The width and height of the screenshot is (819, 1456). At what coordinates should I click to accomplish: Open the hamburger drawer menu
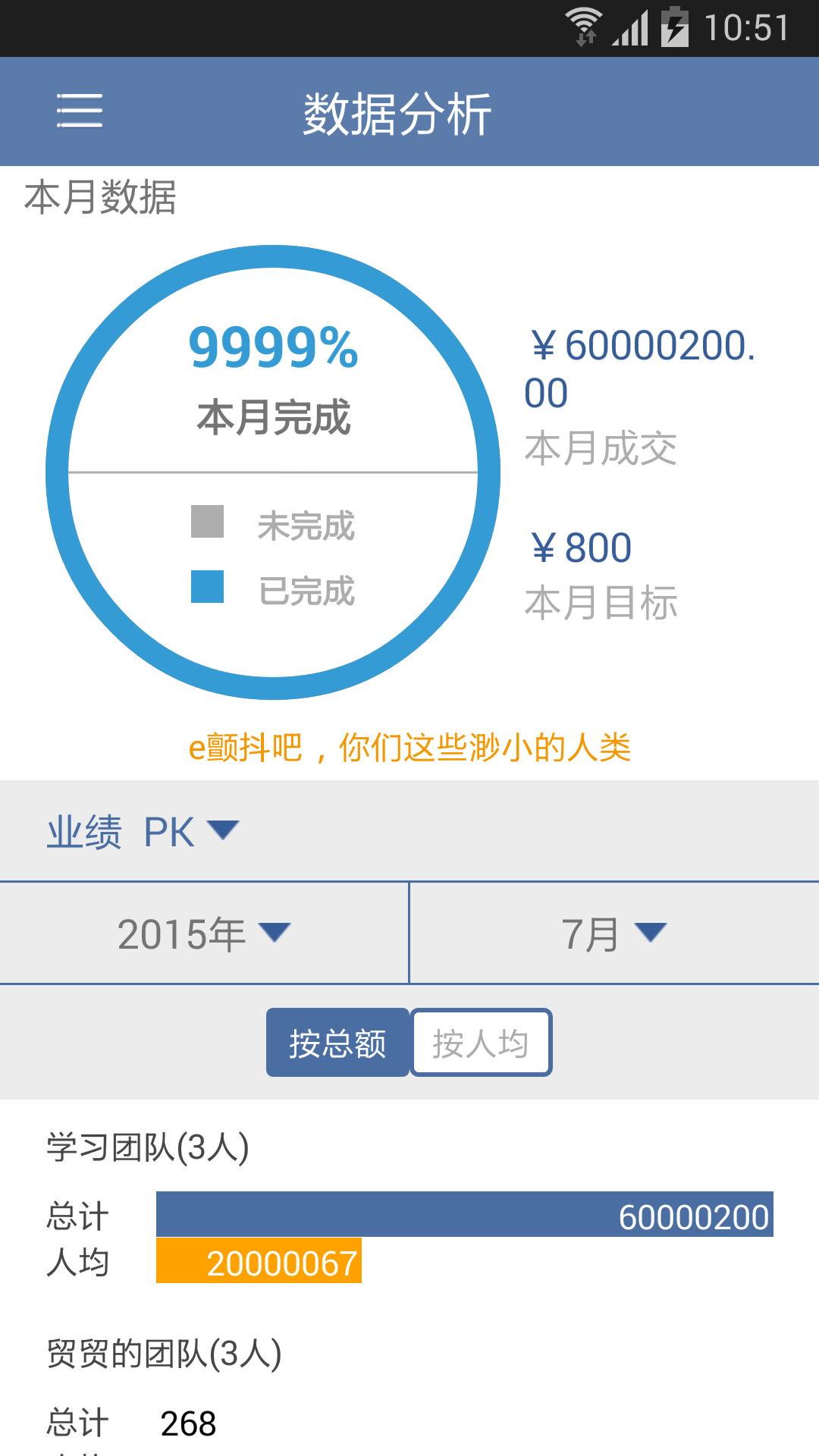[80, 111]
